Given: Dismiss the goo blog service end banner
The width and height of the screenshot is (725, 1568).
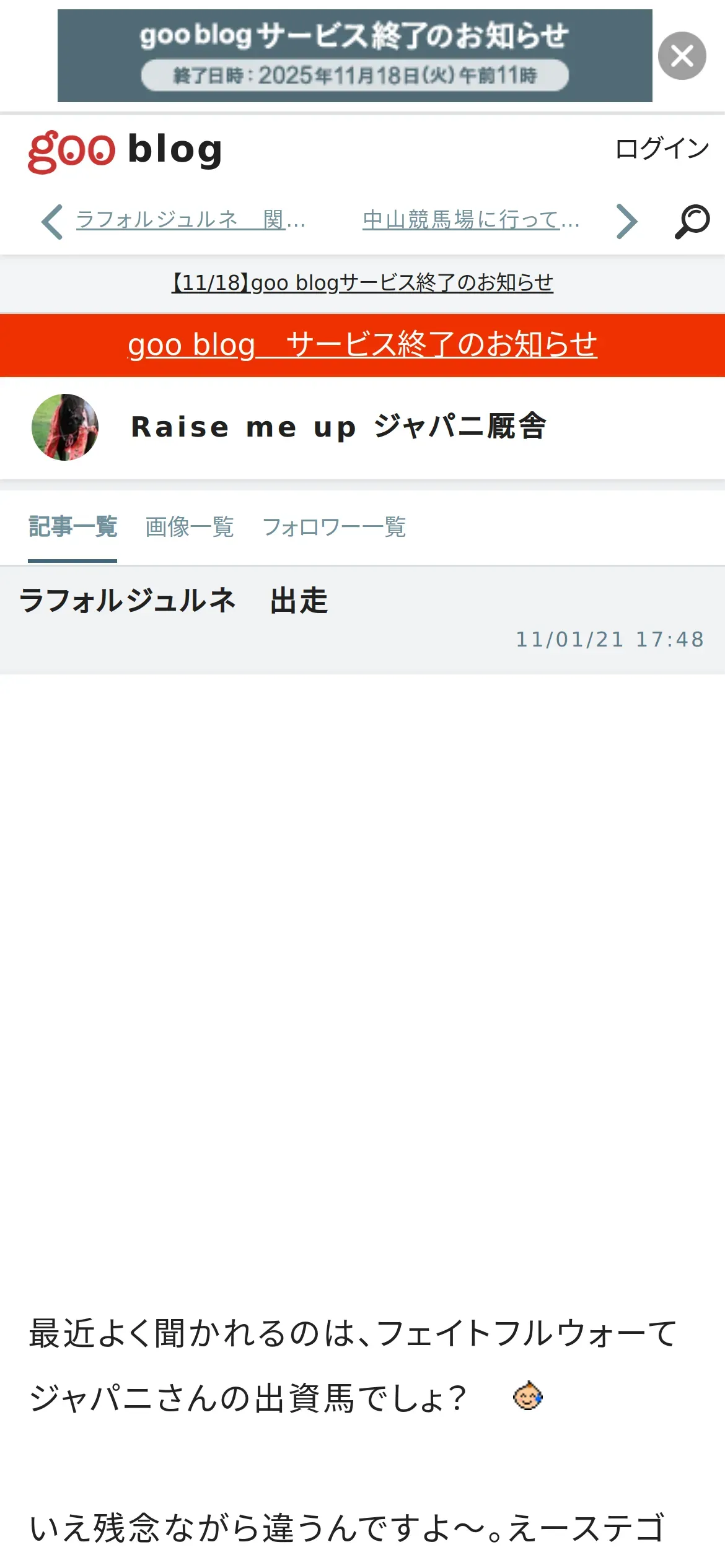Looking at the screenshot, I should pyautogui.click(x=682, y=56).
